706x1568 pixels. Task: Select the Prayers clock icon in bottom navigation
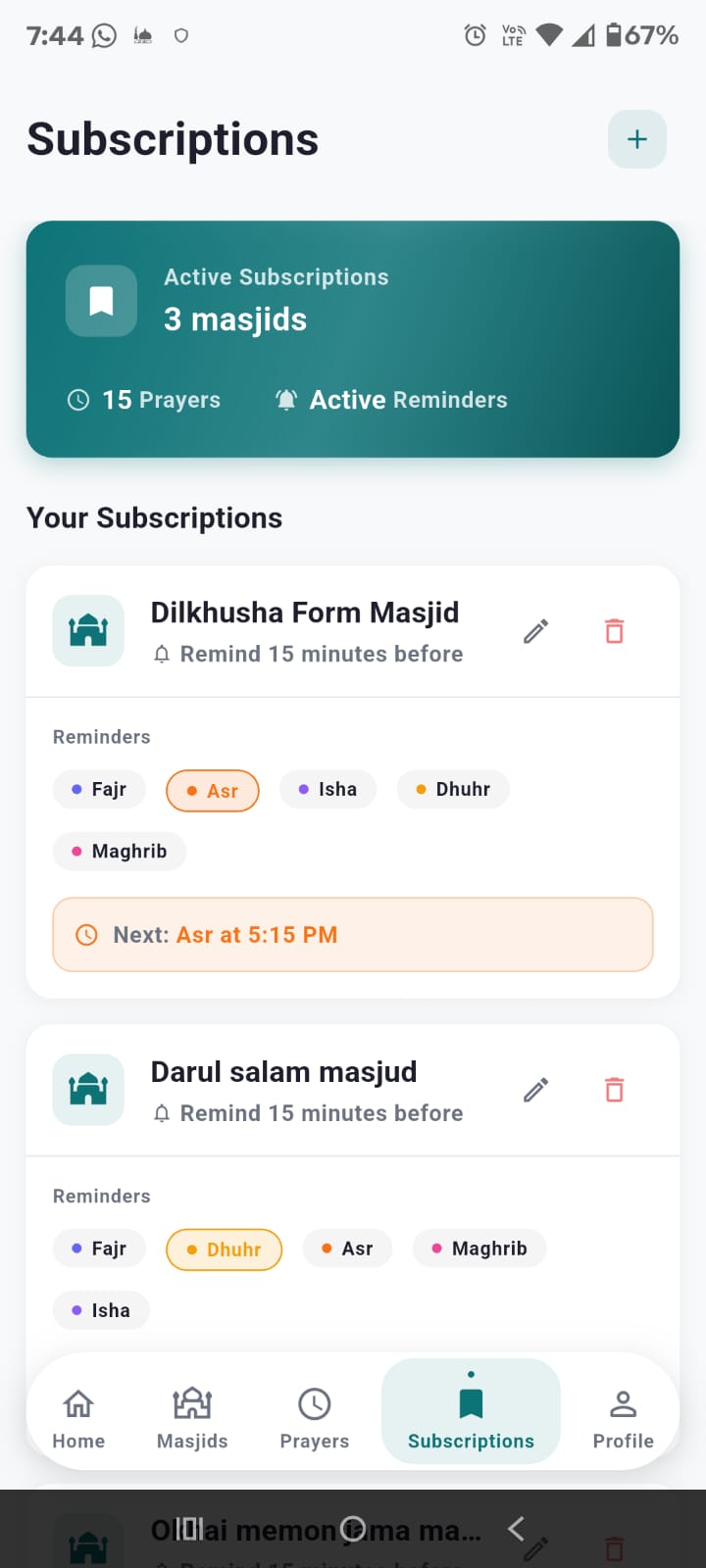314,1403
